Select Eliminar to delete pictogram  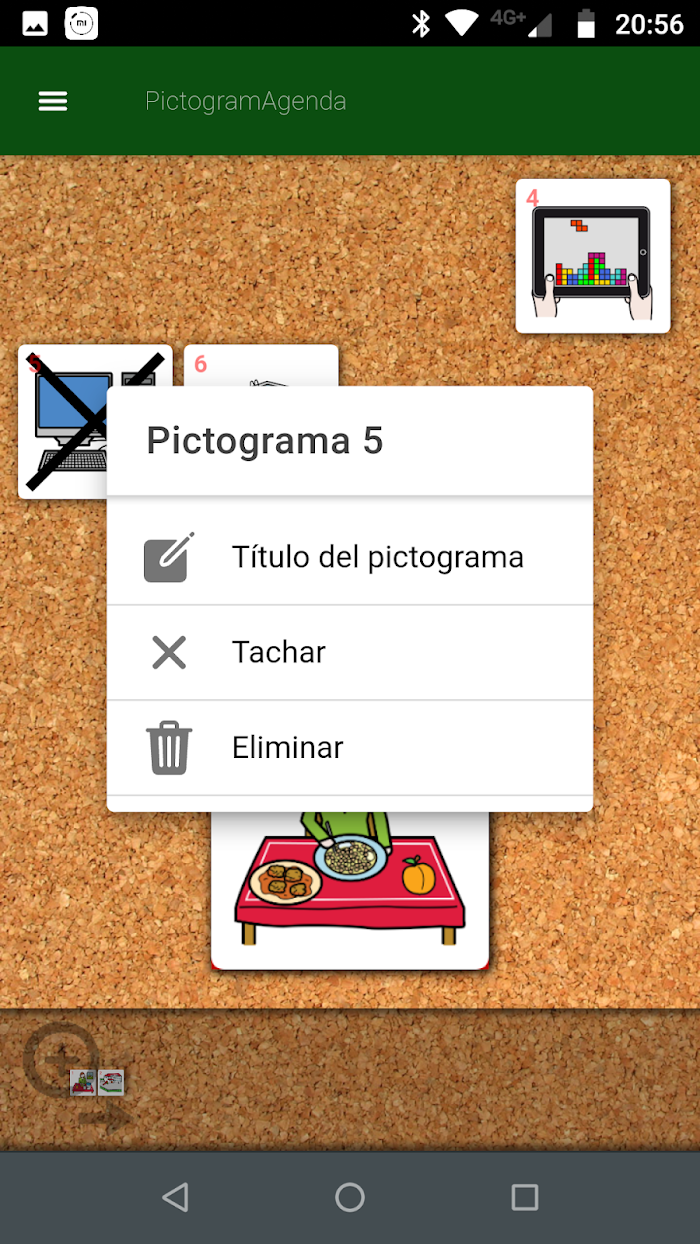350,747
